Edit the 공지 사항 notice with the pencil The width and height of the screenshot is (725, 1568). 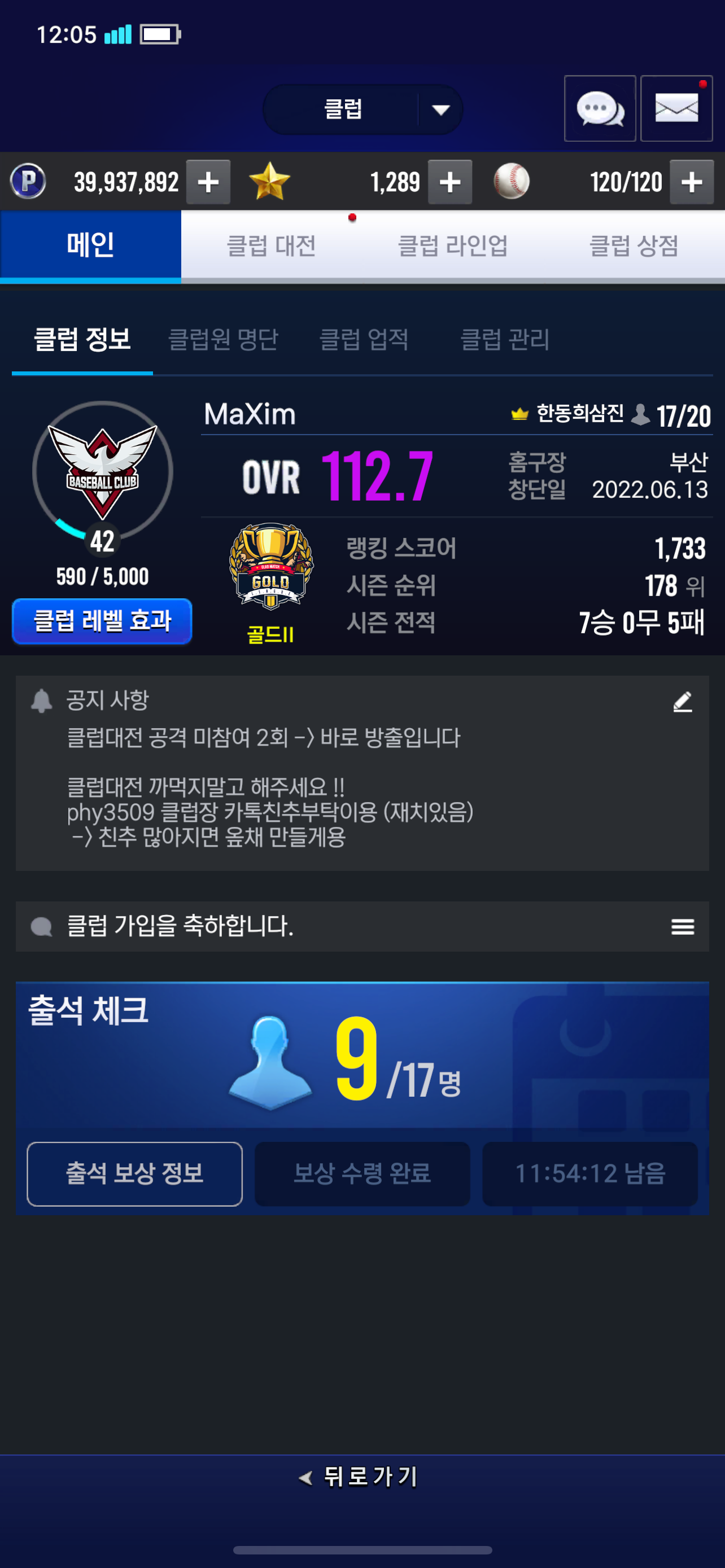(683, 702)
